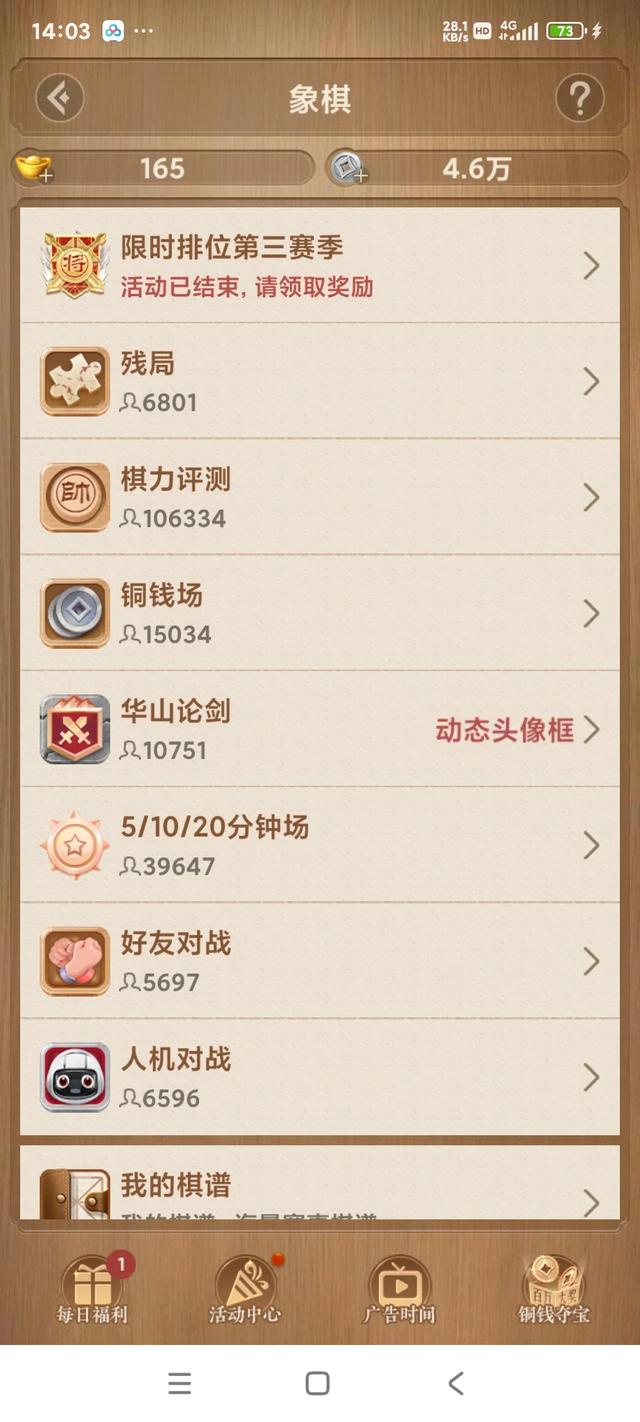Viewport: 640px width, 1422px height.
Task: Open the 残局 endgame mode
Action: pos(320,381)
